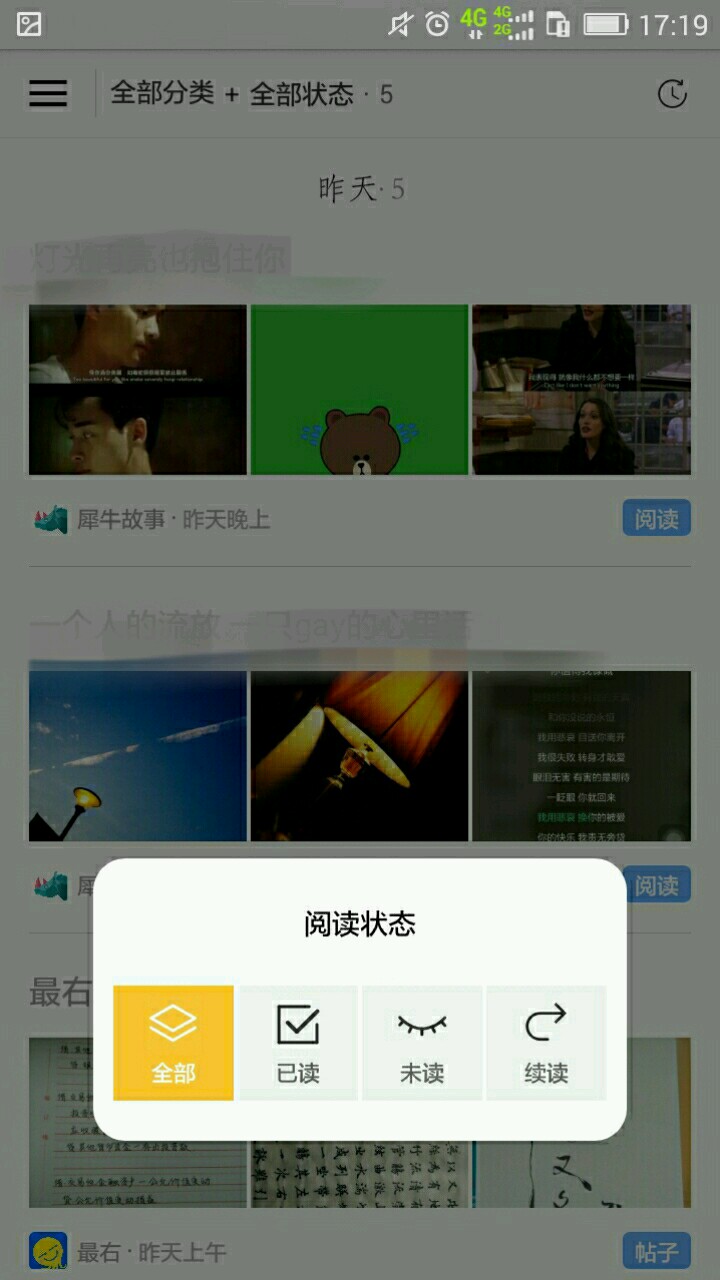Open the history clock icon
Image resolution: width=720 pixels, height=1280 pixels.
[672, 94]
